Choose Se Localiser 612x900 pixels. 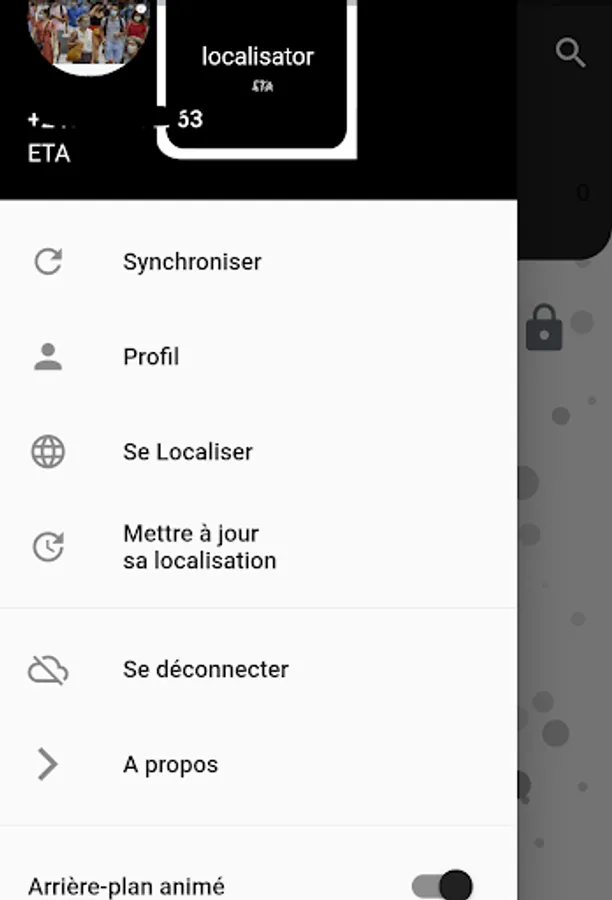(x=187, y=452)
